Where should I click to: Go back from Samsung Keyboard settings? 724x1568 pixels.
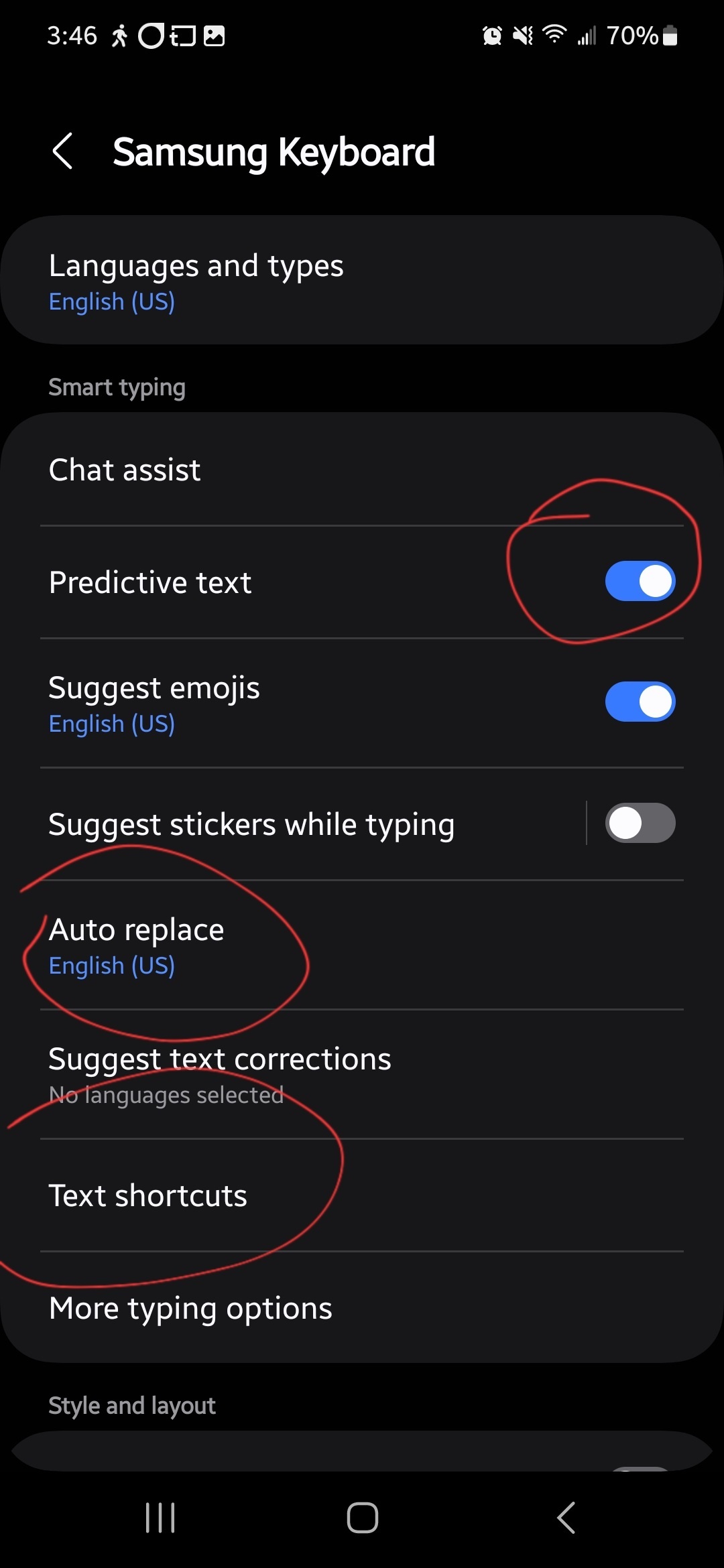click(62, 151)
